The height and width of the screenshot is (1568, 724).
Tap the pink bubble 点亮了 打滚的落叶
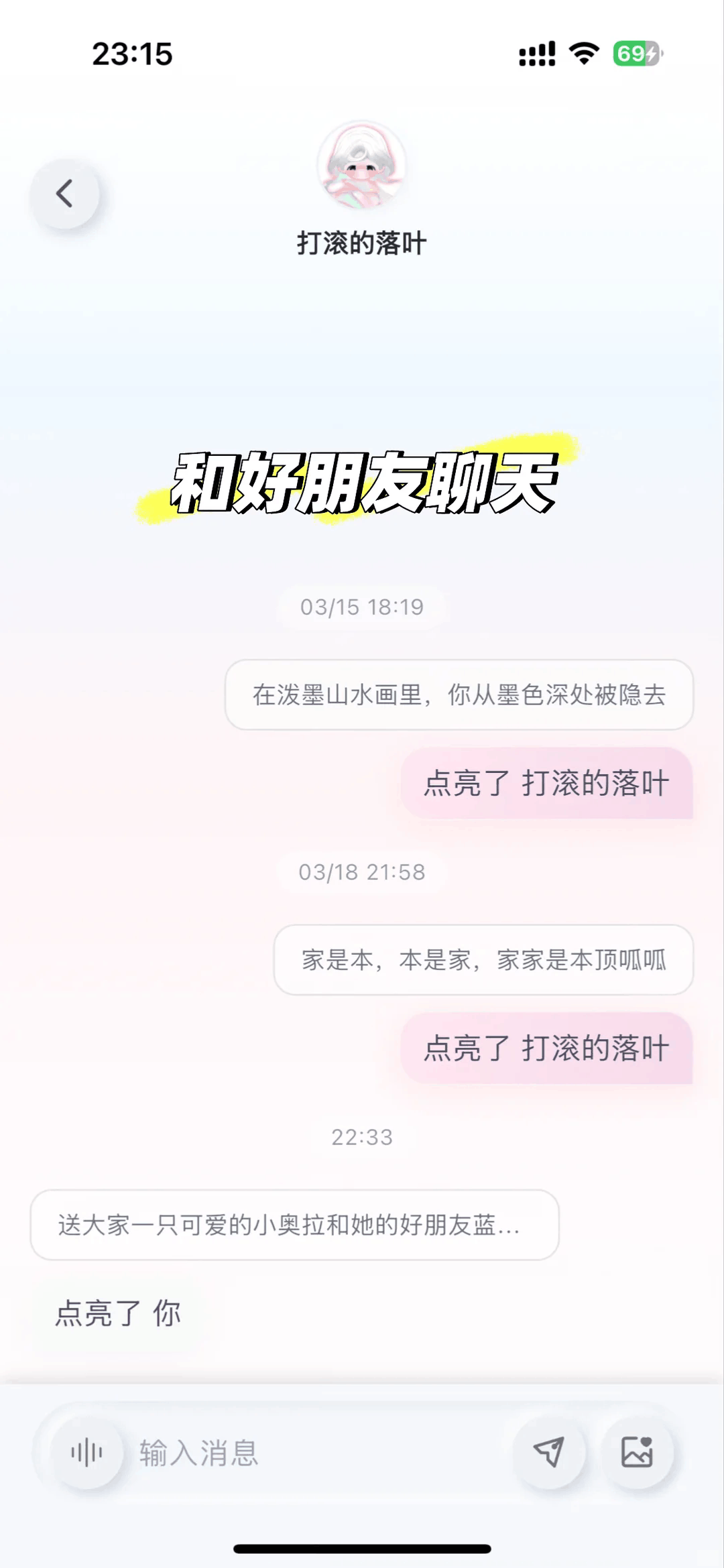coord(546,784)
